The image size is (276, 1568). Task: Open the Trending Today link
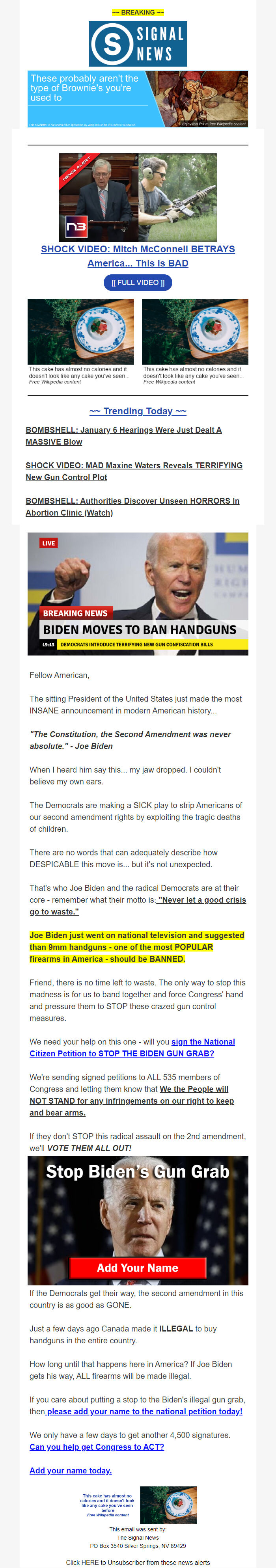click(138, 411)
